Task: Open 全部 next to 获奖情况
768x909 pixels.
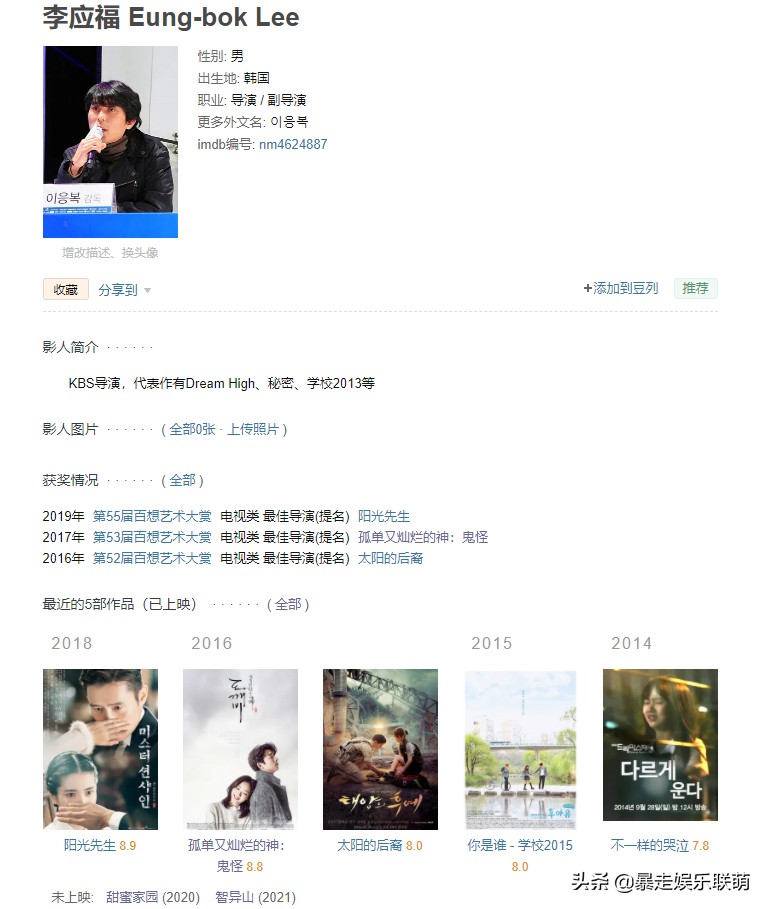Action: pos(183,480)
